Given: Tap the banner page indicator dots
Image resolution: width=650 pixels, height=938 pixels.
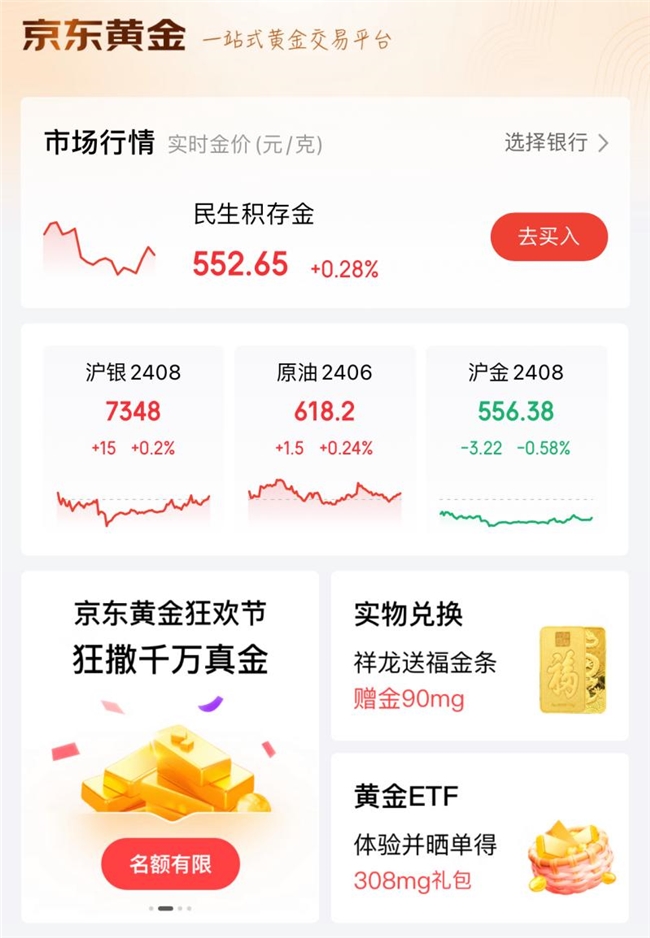Looking at the screenshot, I should (170, 909).
